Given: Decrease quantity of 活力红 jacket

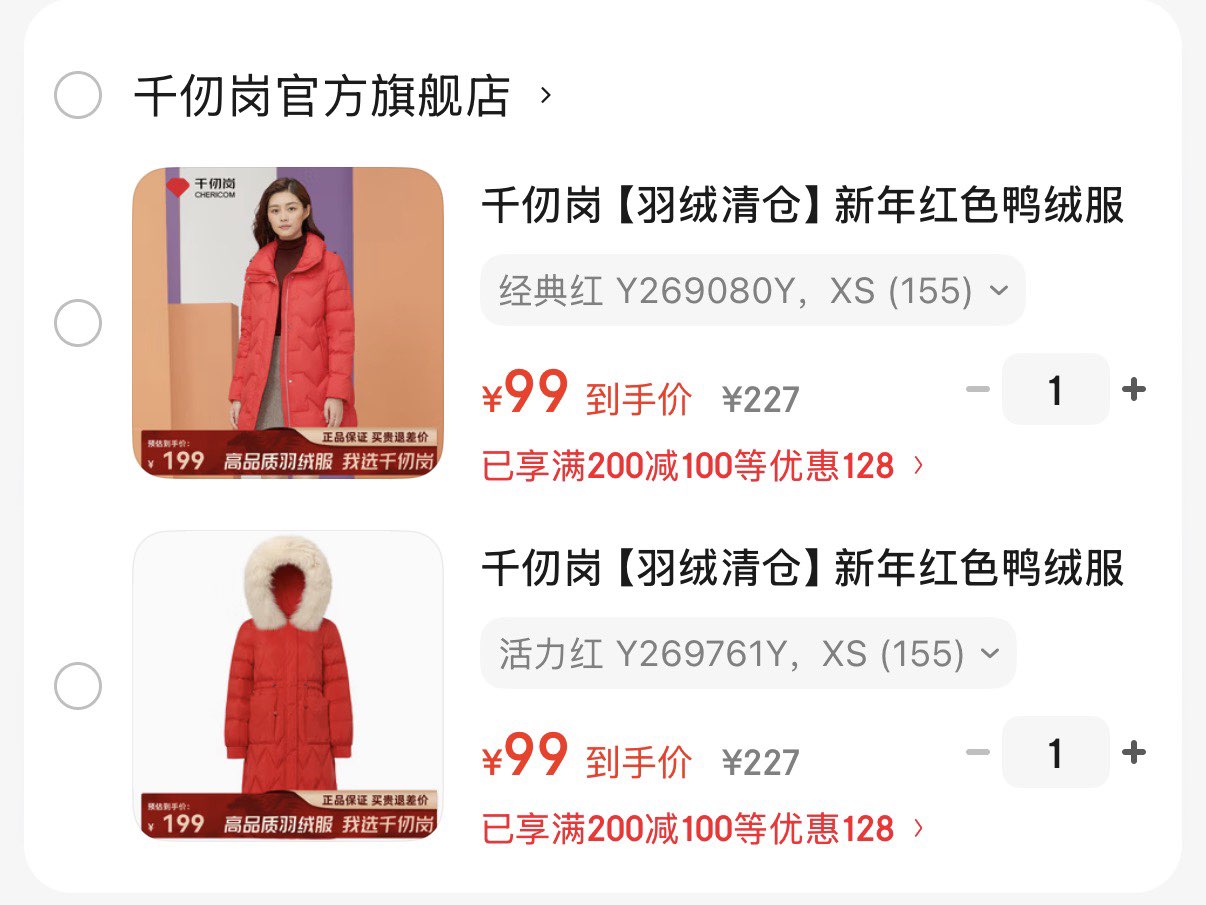Looking at the screenshot, I should point(978,752).
